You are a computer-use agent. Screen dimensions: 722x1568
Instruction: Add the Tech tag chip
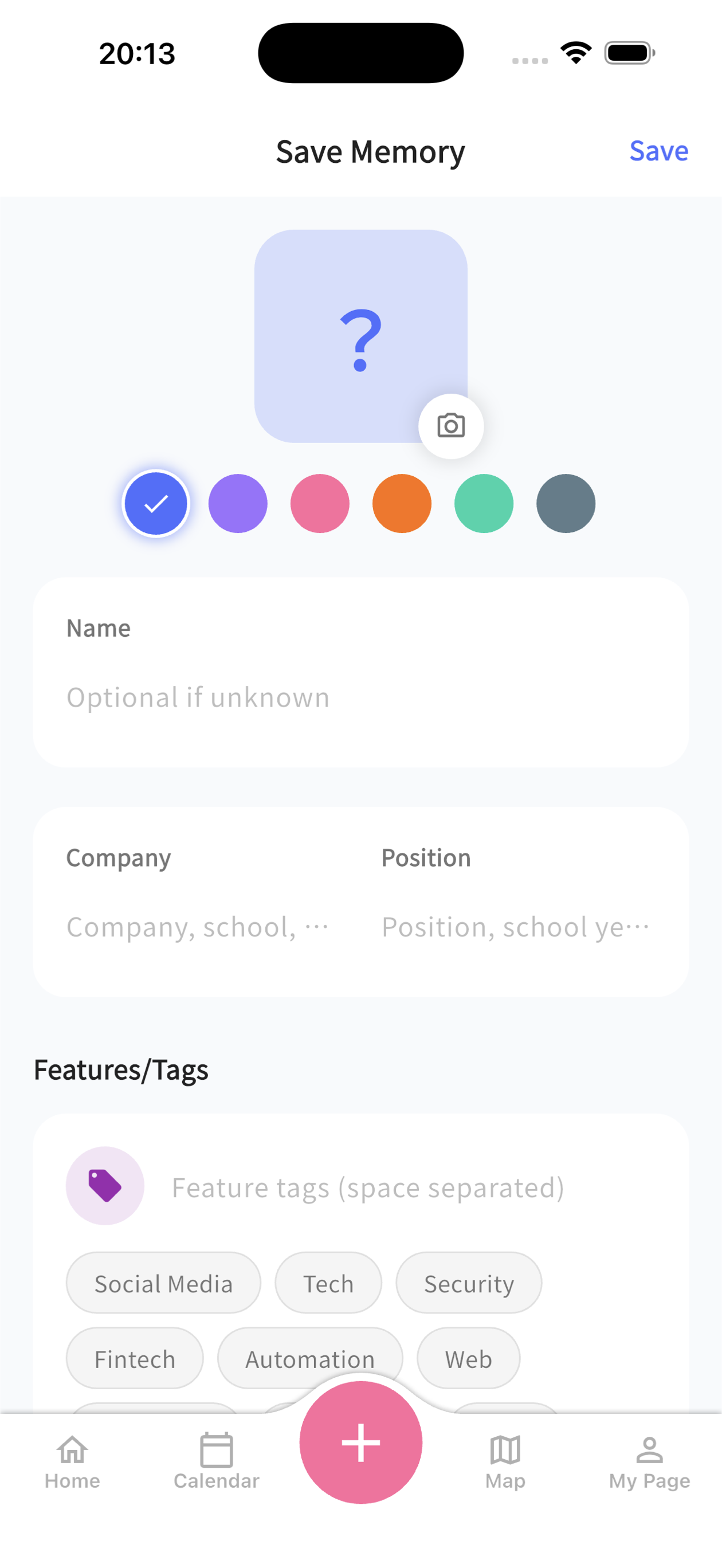coord(328,1283)
